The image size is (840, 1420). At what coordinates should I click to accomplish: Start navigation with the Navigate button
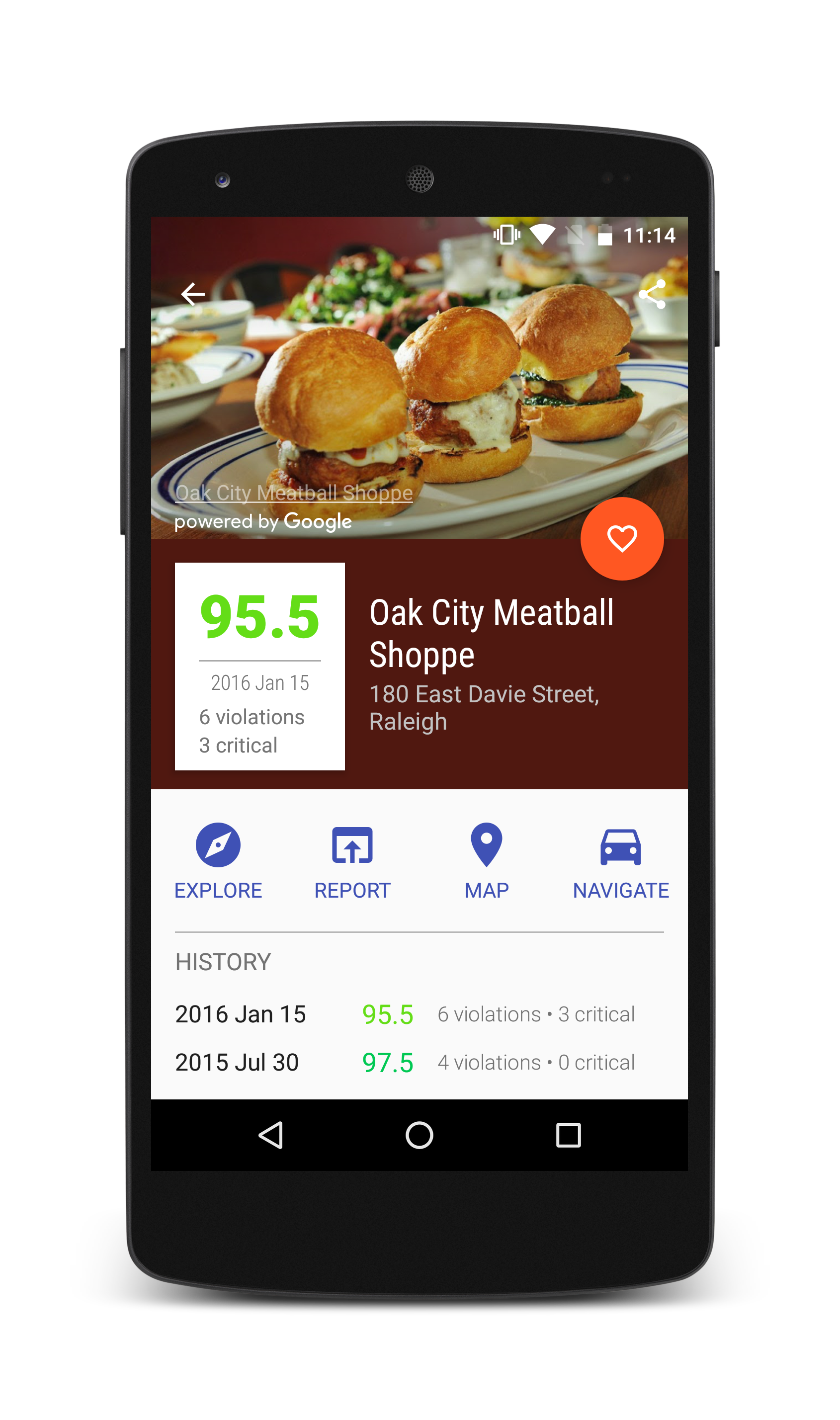(x=620, y=861)
